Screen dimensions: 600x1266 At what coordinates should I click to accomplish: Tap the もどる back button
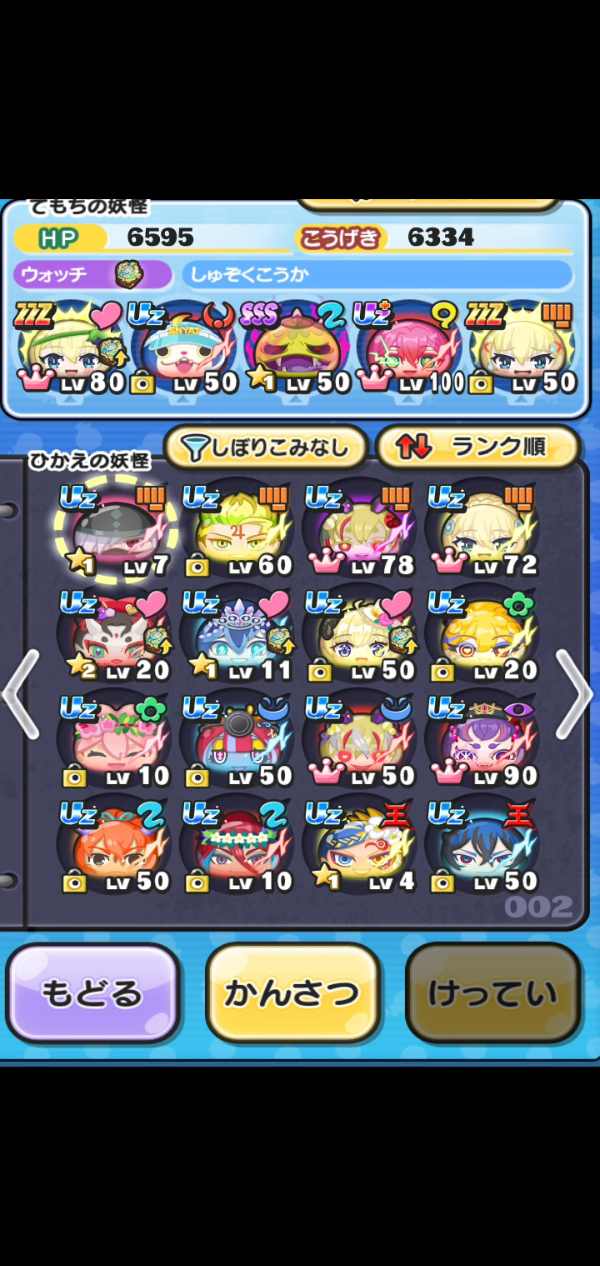tap(93, 994)
